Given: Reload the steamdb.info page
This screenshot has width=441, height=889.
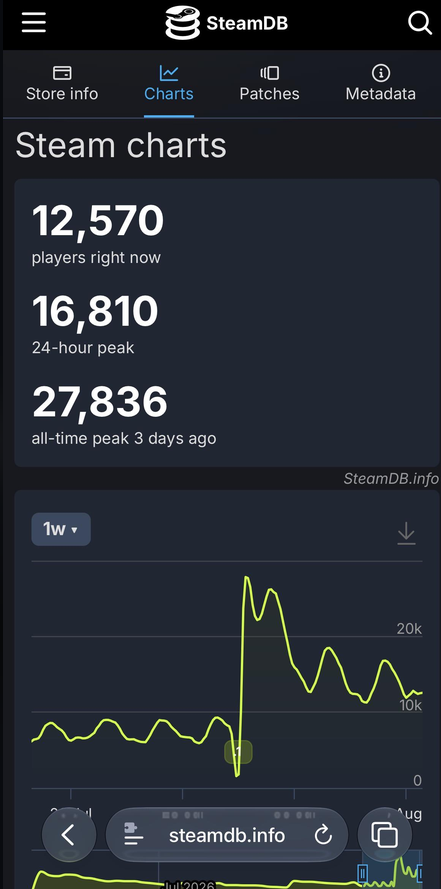Looking at the screenshot, I should (x=323, y=835).
